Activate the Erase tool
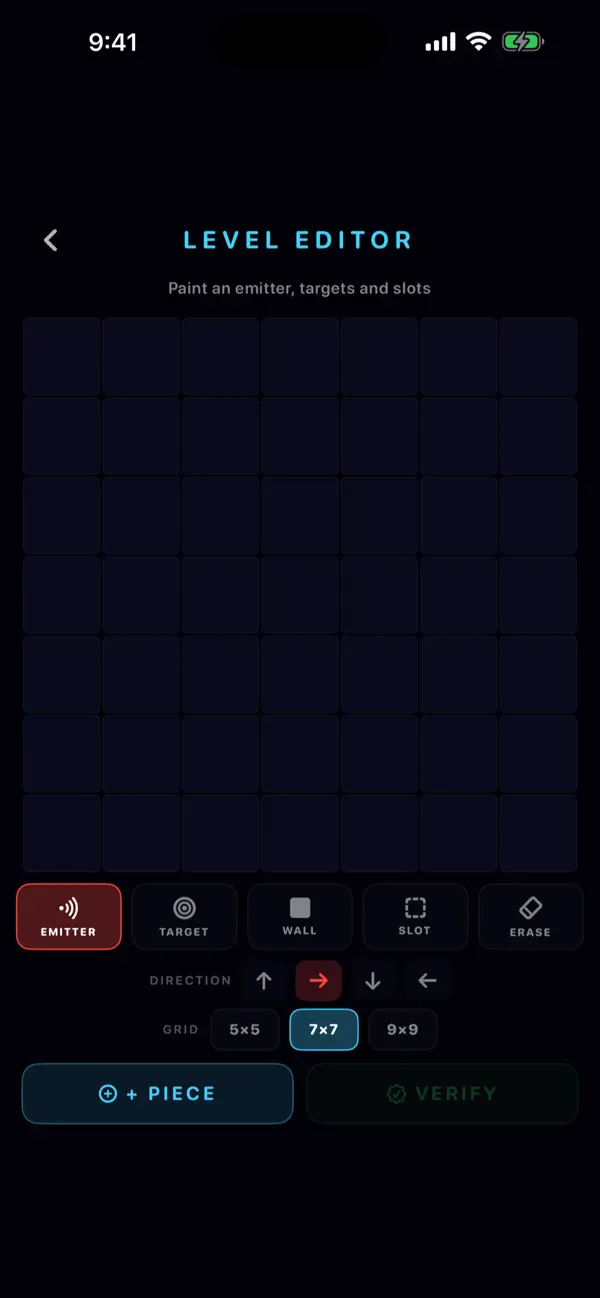 point(531,916)
